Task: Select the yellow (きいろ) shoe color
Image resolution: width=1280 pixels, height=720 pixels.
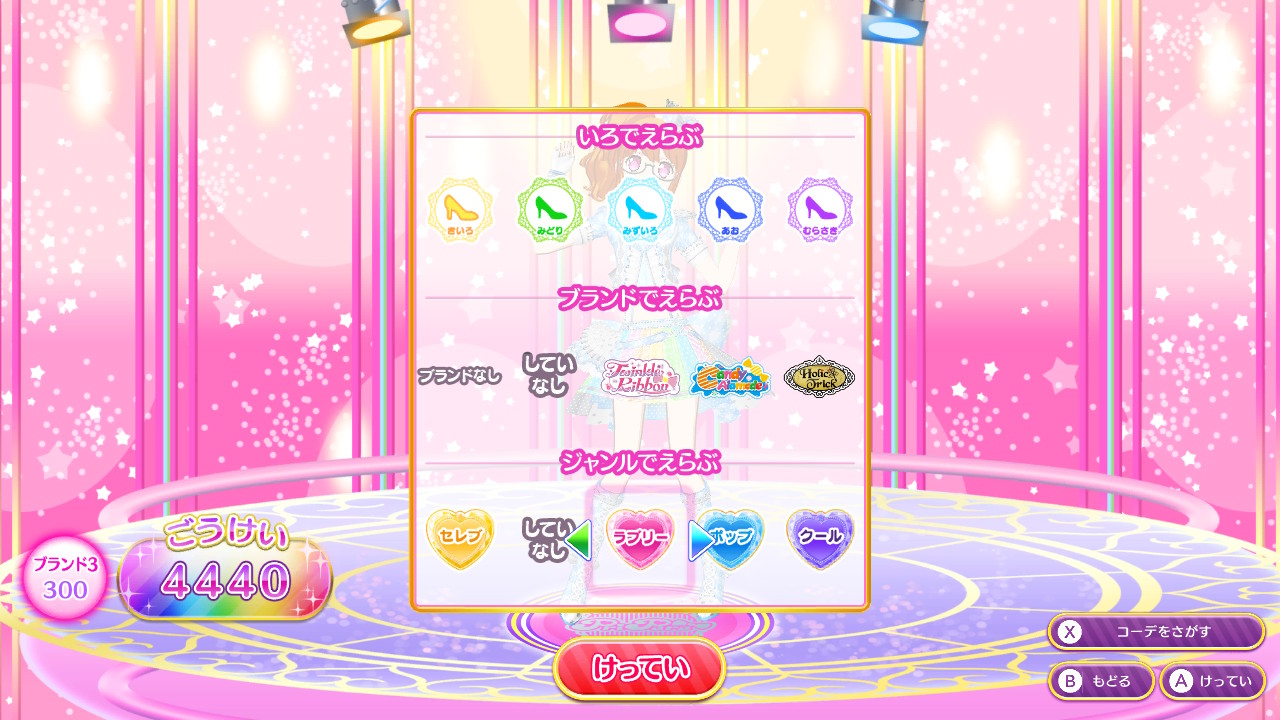Action: (x=460, y=210)
